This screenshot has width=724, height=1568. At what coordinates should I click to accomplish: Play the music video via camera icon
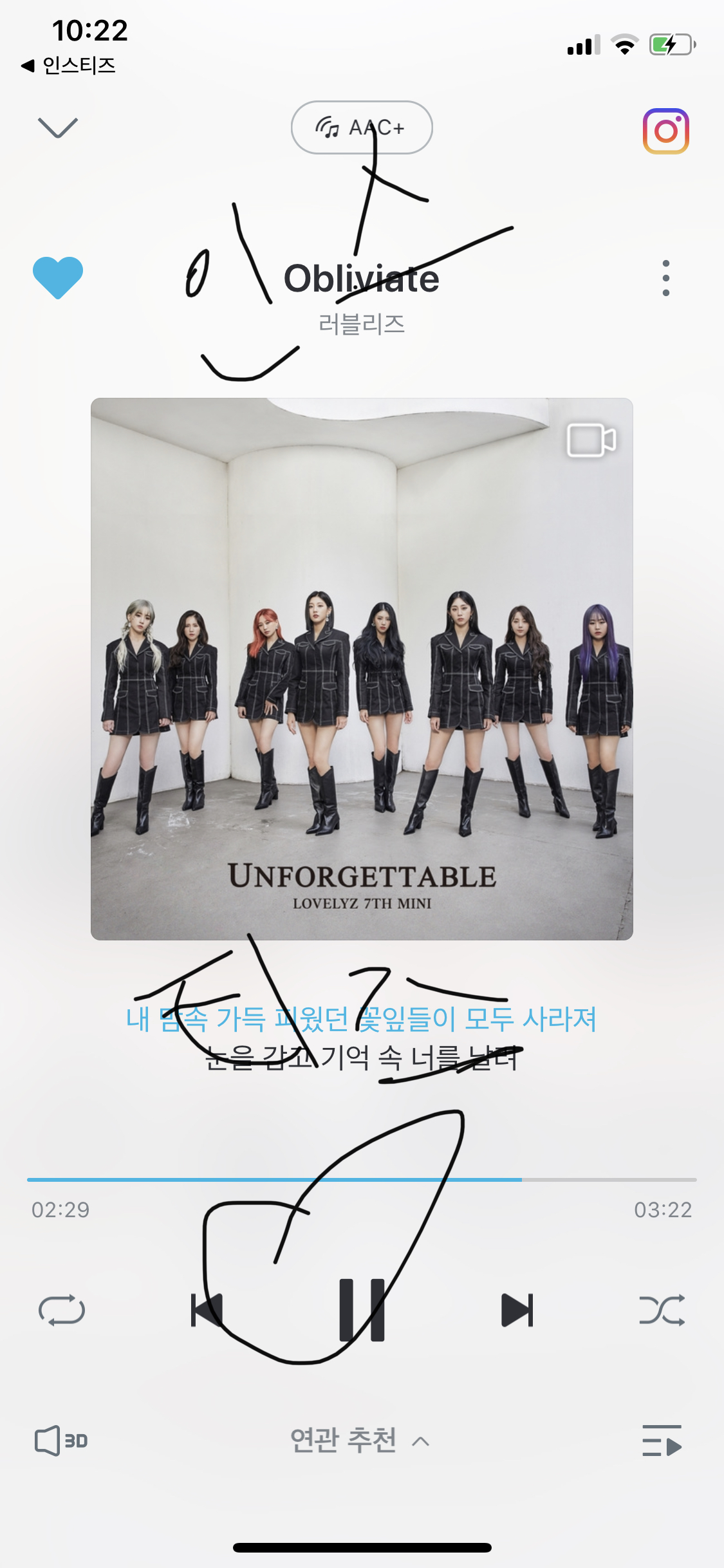[591, 440]
